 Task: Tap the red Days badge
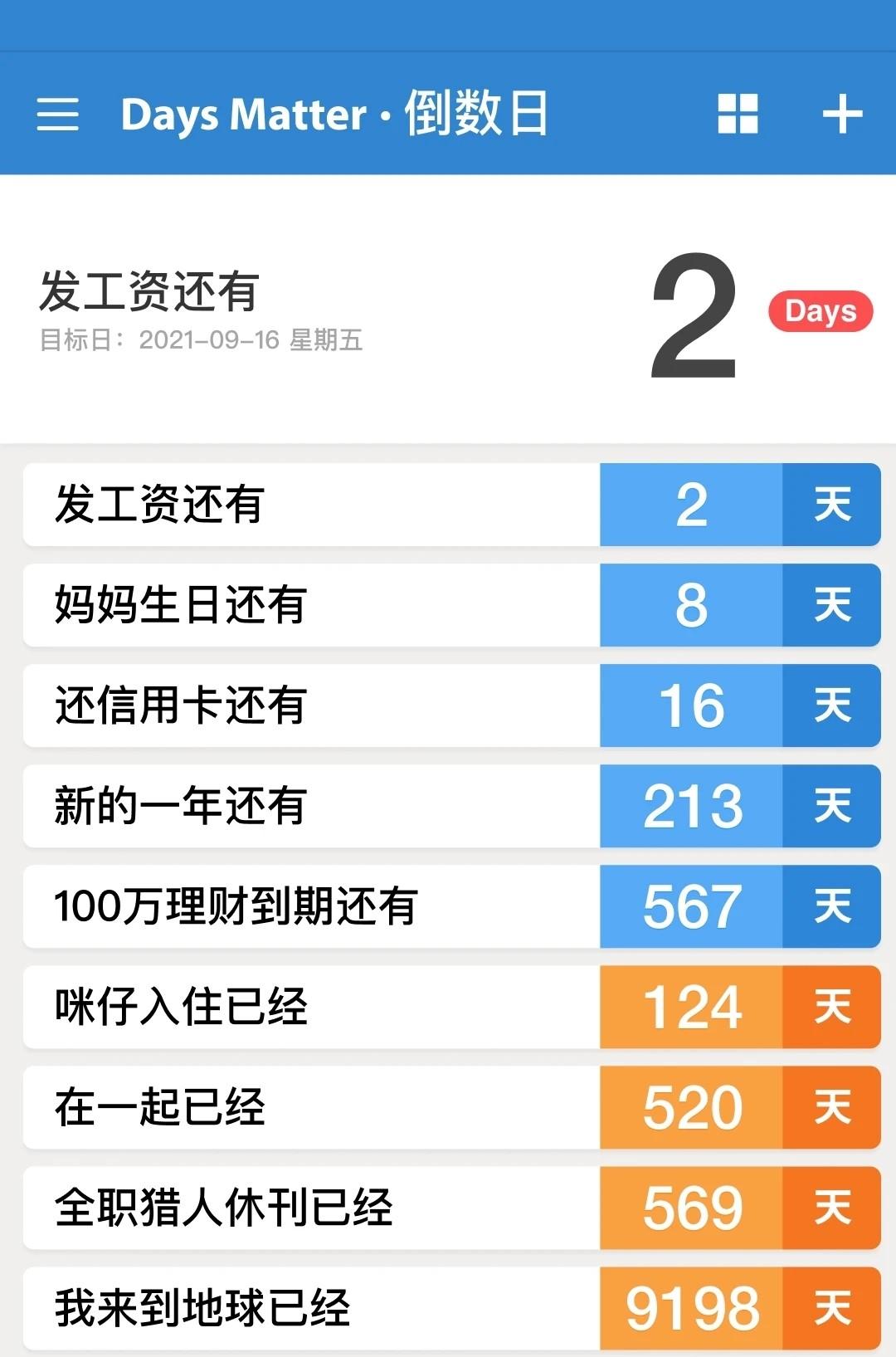click(x=820, y=313)
